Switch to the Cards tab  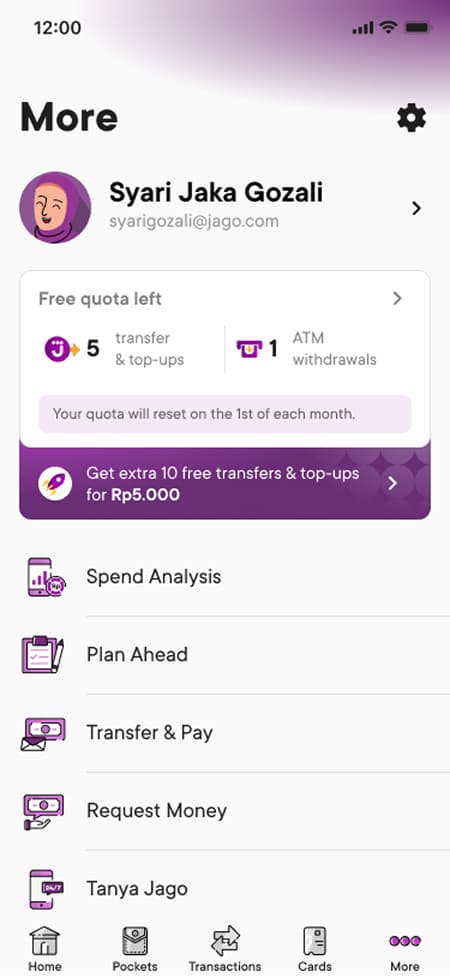[315, 949]
